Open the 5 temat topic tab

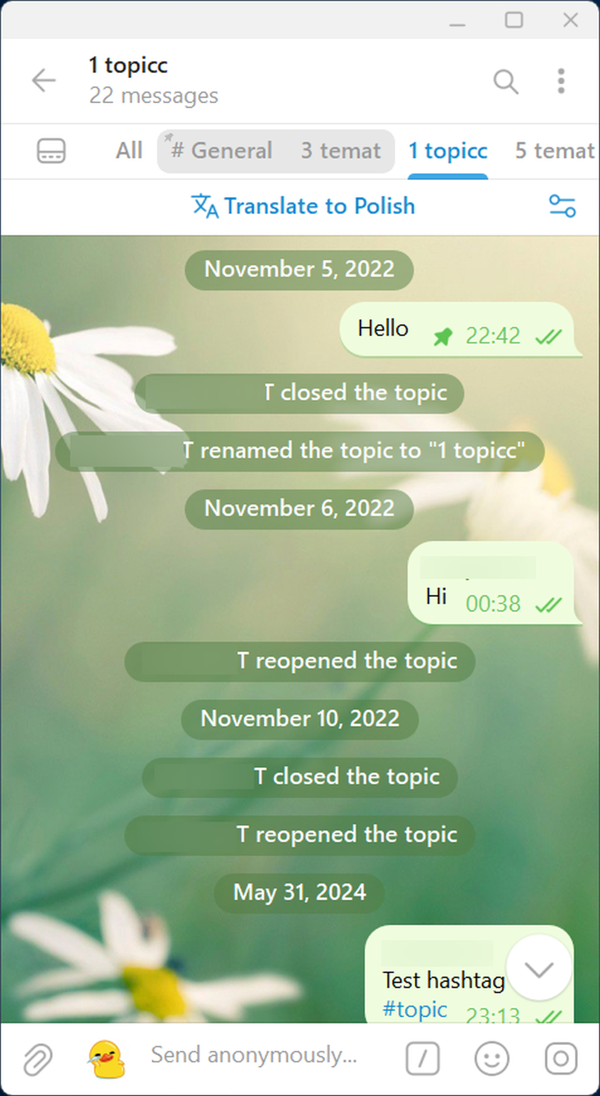(554, 151)
